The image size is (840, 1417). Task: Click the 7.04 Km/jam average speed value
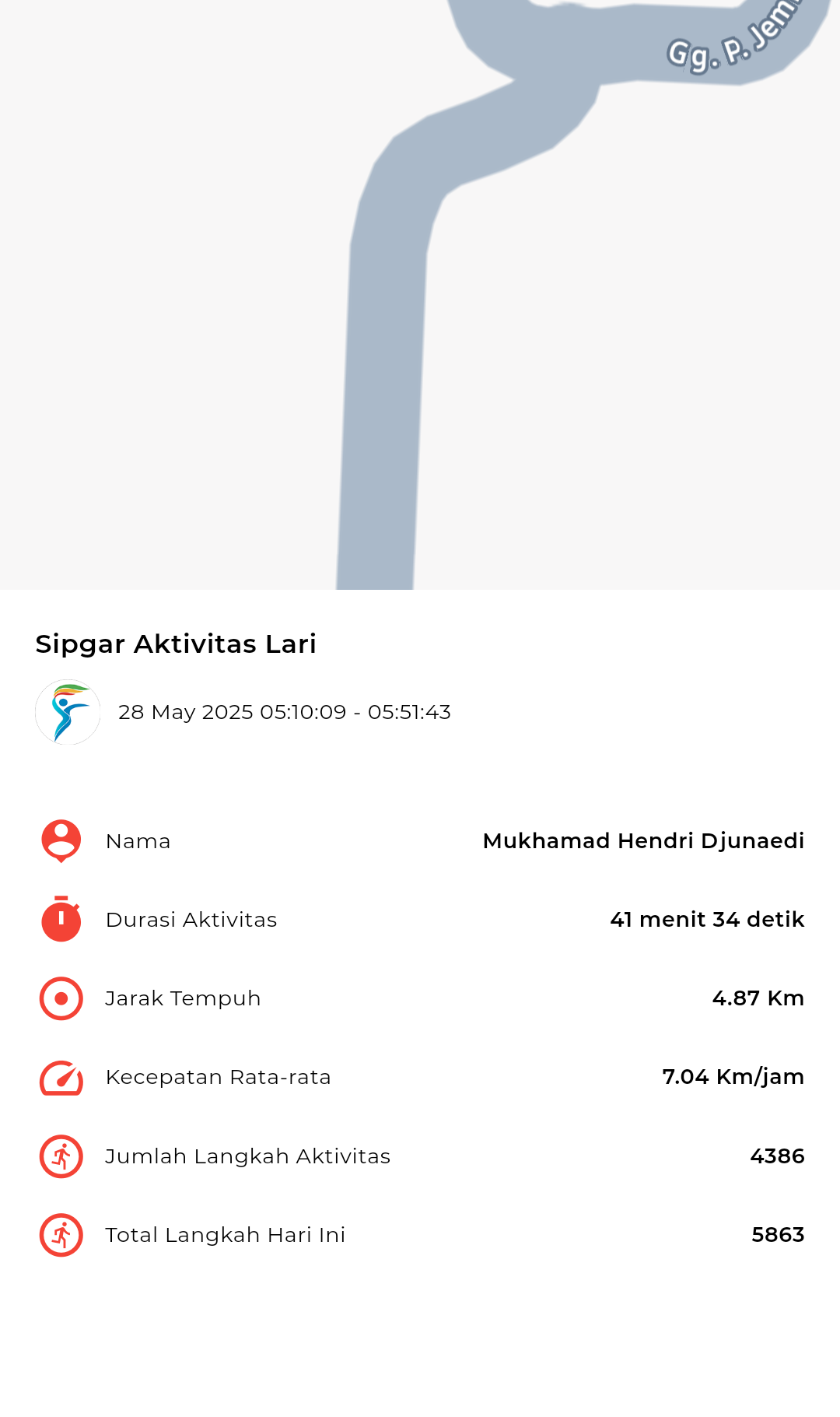(x=732, y=1077)
